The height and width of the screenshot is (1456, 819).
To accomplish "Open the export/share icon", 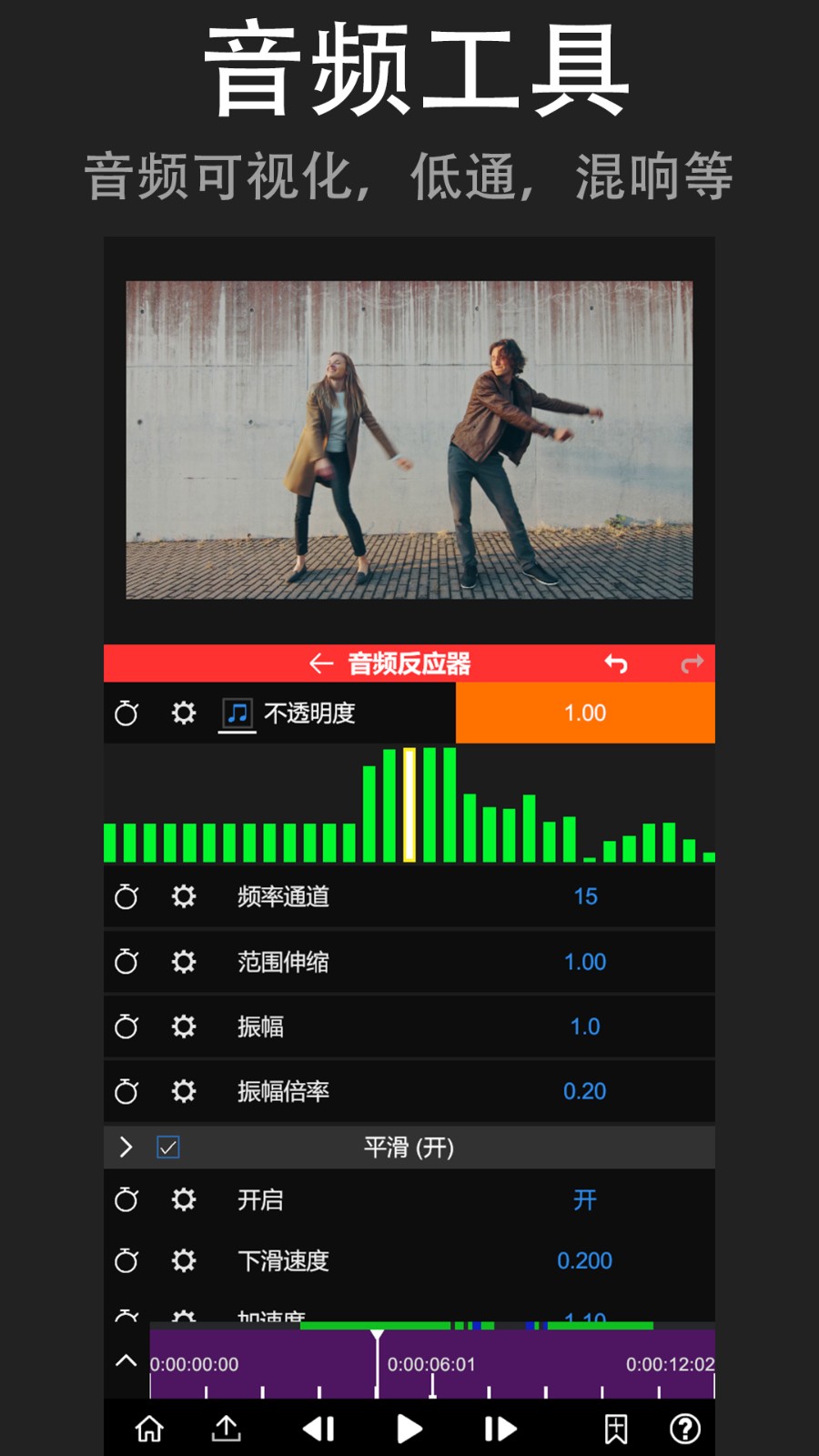I will (229, 1429).
